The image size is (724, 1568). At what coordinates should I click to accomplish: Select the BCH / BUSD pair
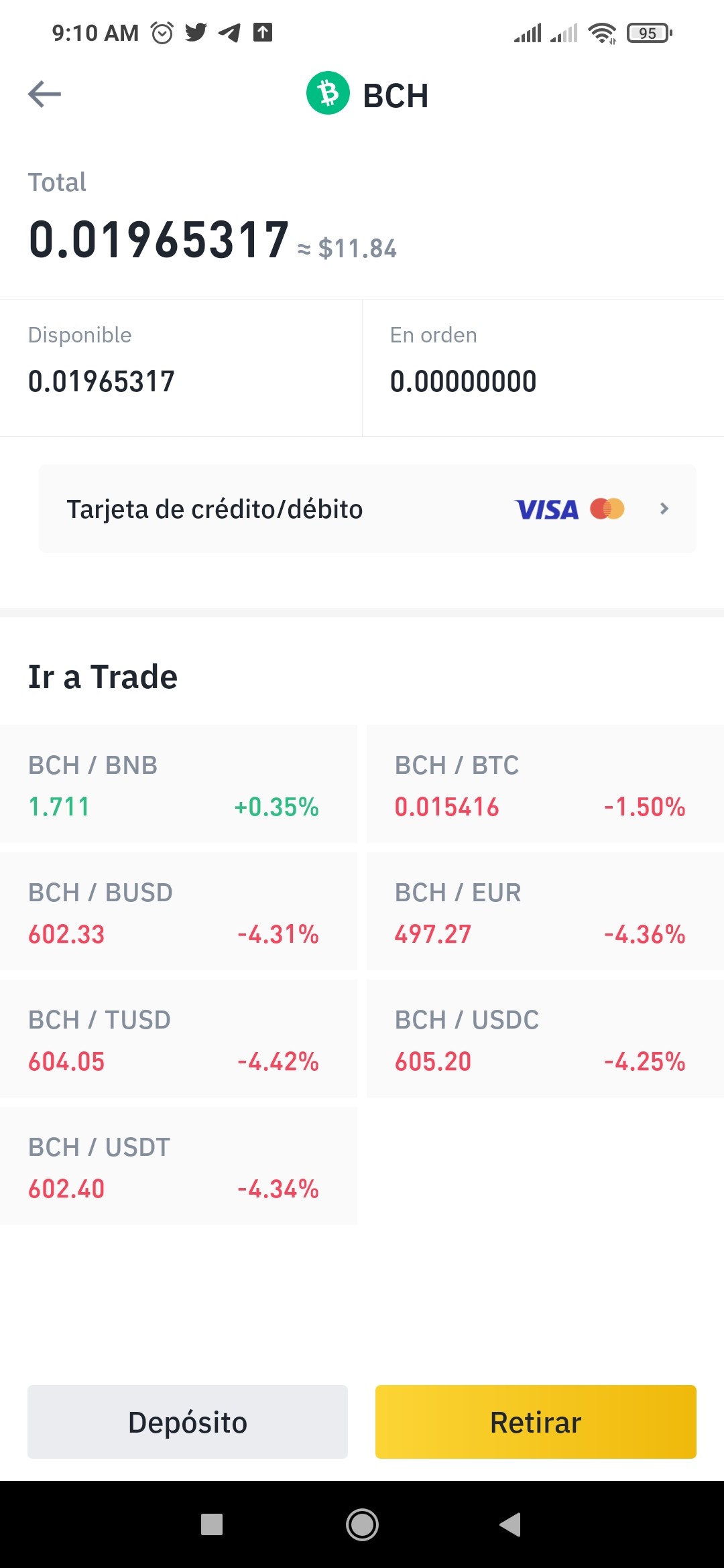click(178, 911)
